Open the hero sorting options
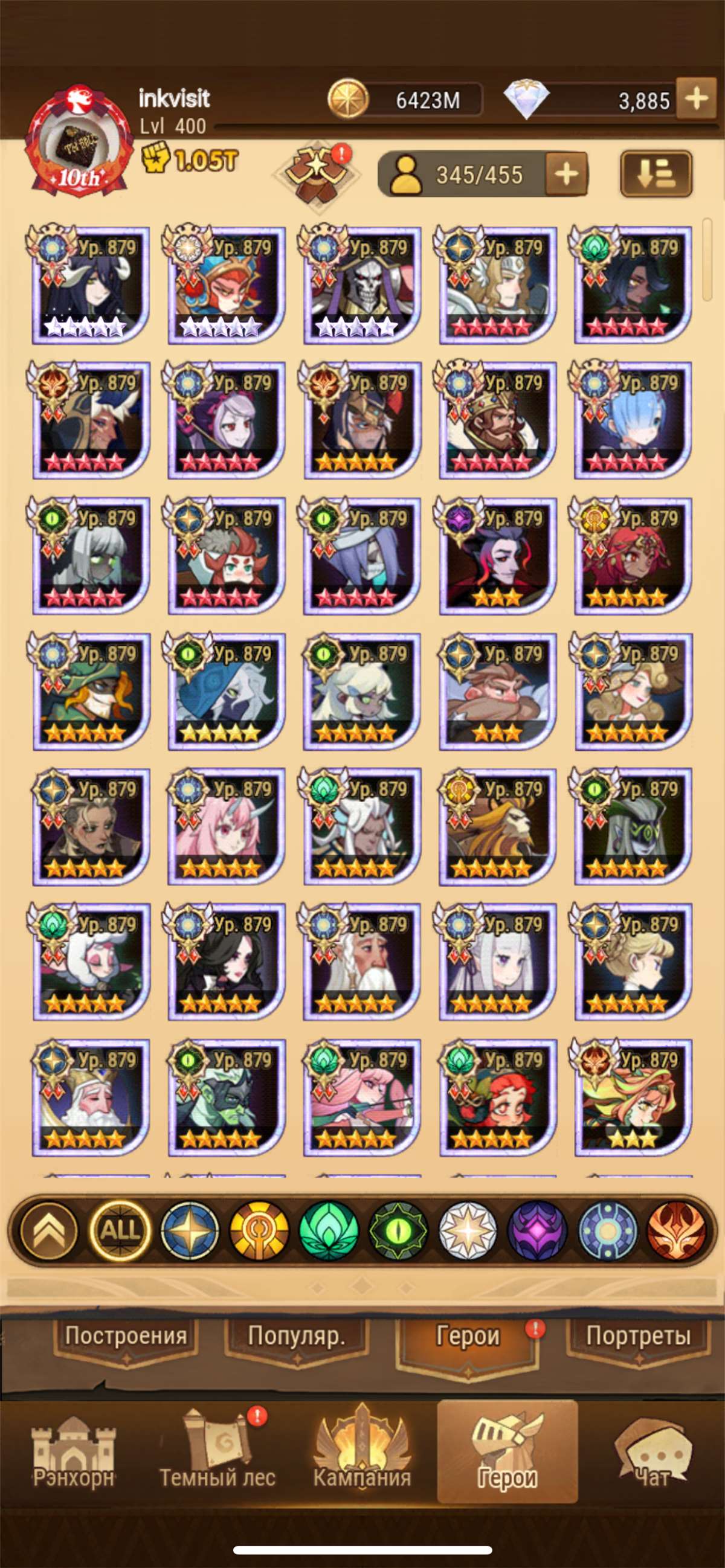The height and width of the screenshot is (1568, 725). [x=656, y=175]
